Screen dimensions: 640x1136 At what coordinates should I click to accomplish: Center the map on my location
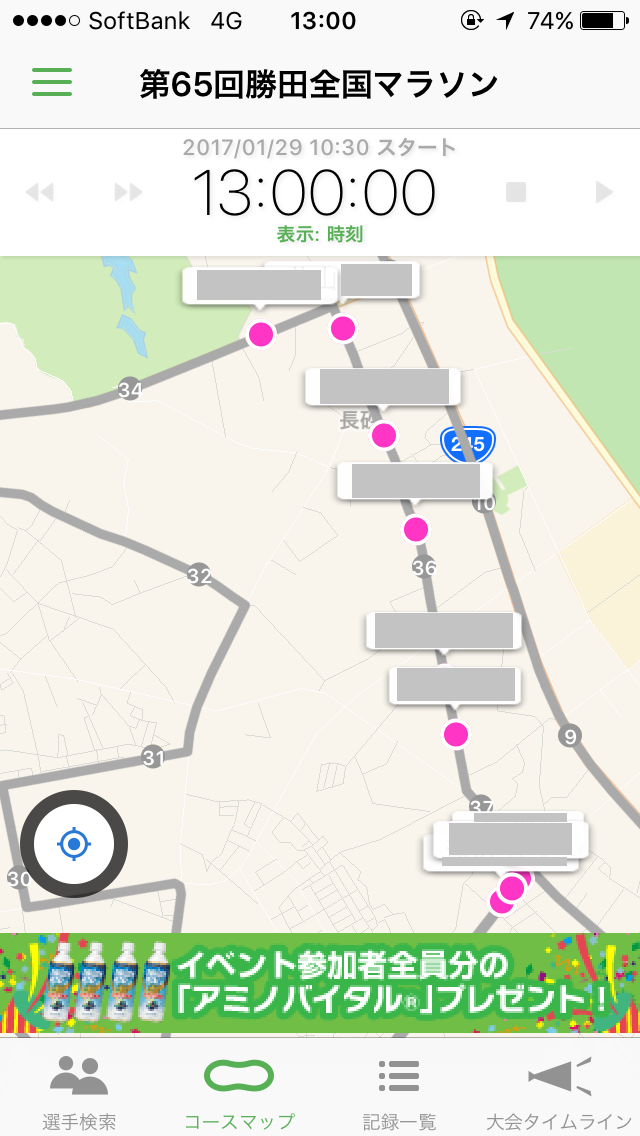(74, 844)
